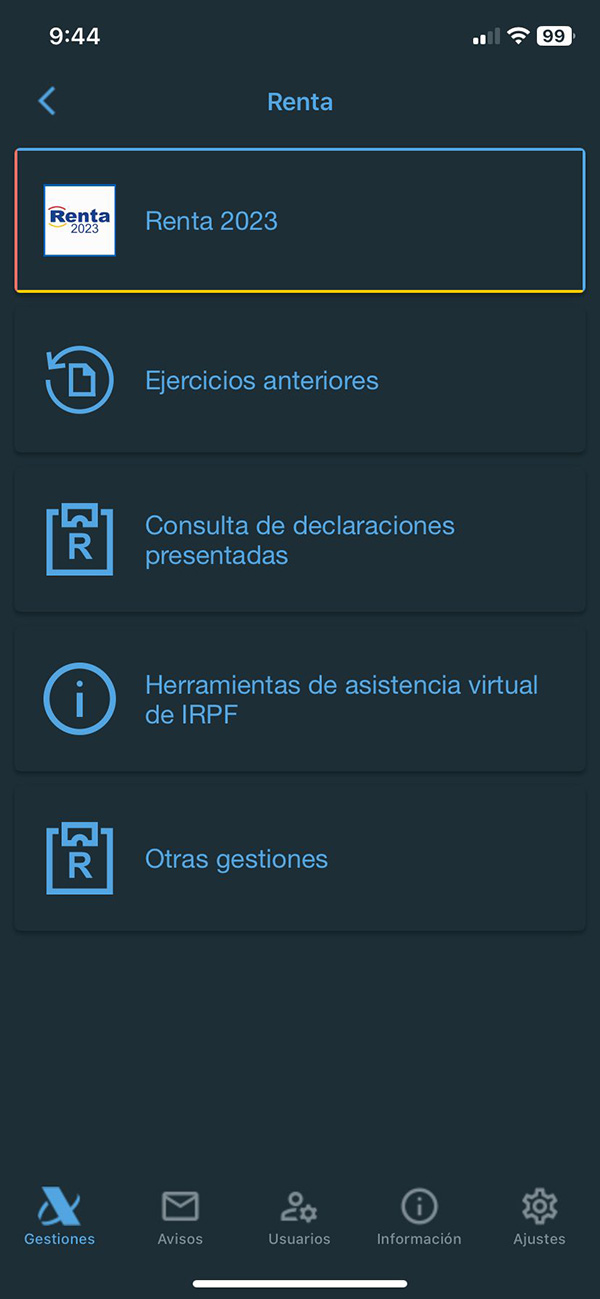Go back using the top-left arrow
The image size is (600, 1299).
pos(47,101)
